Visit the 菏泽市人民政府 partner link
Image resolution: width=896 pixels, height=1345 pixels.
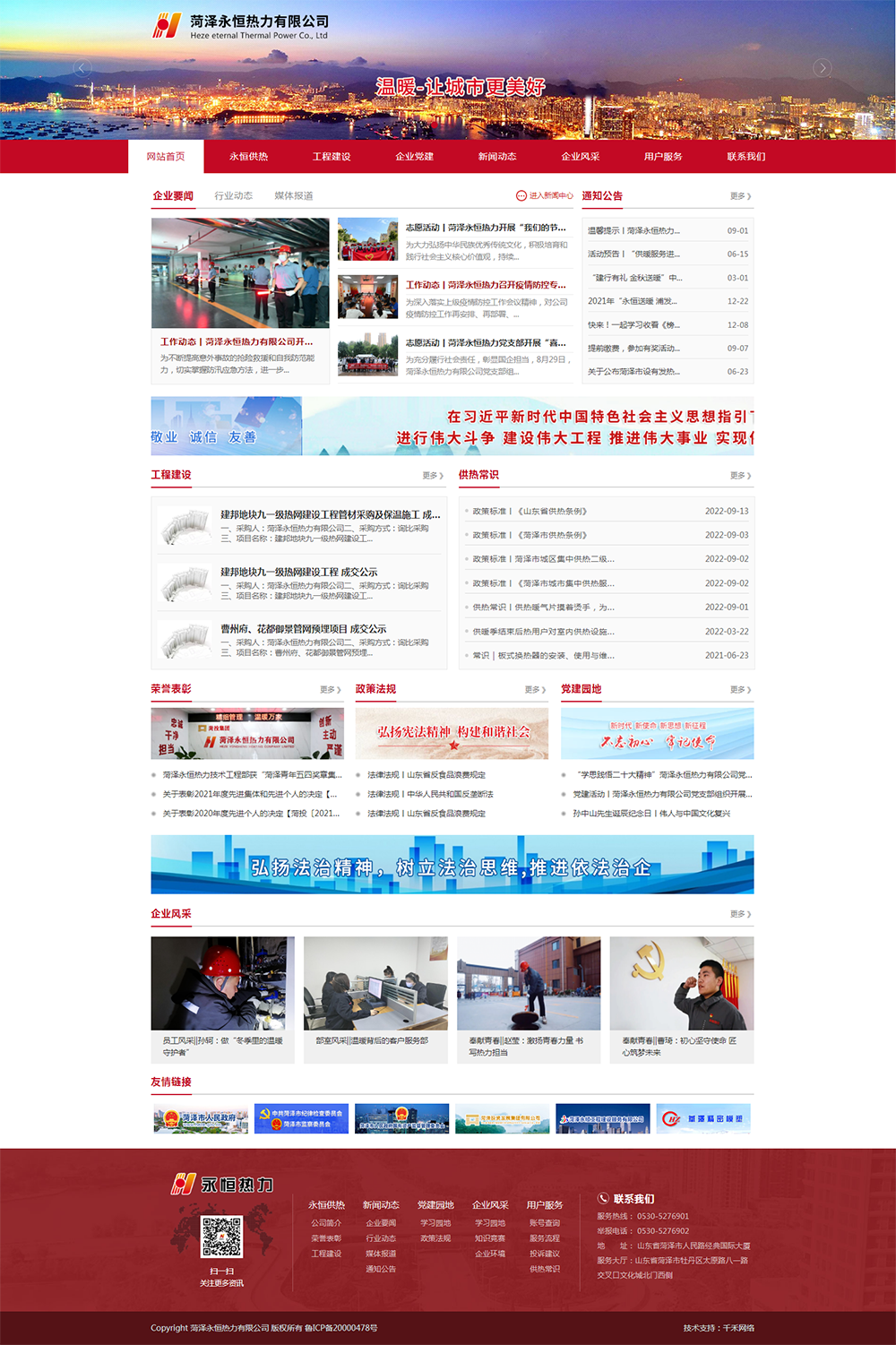201,1118
